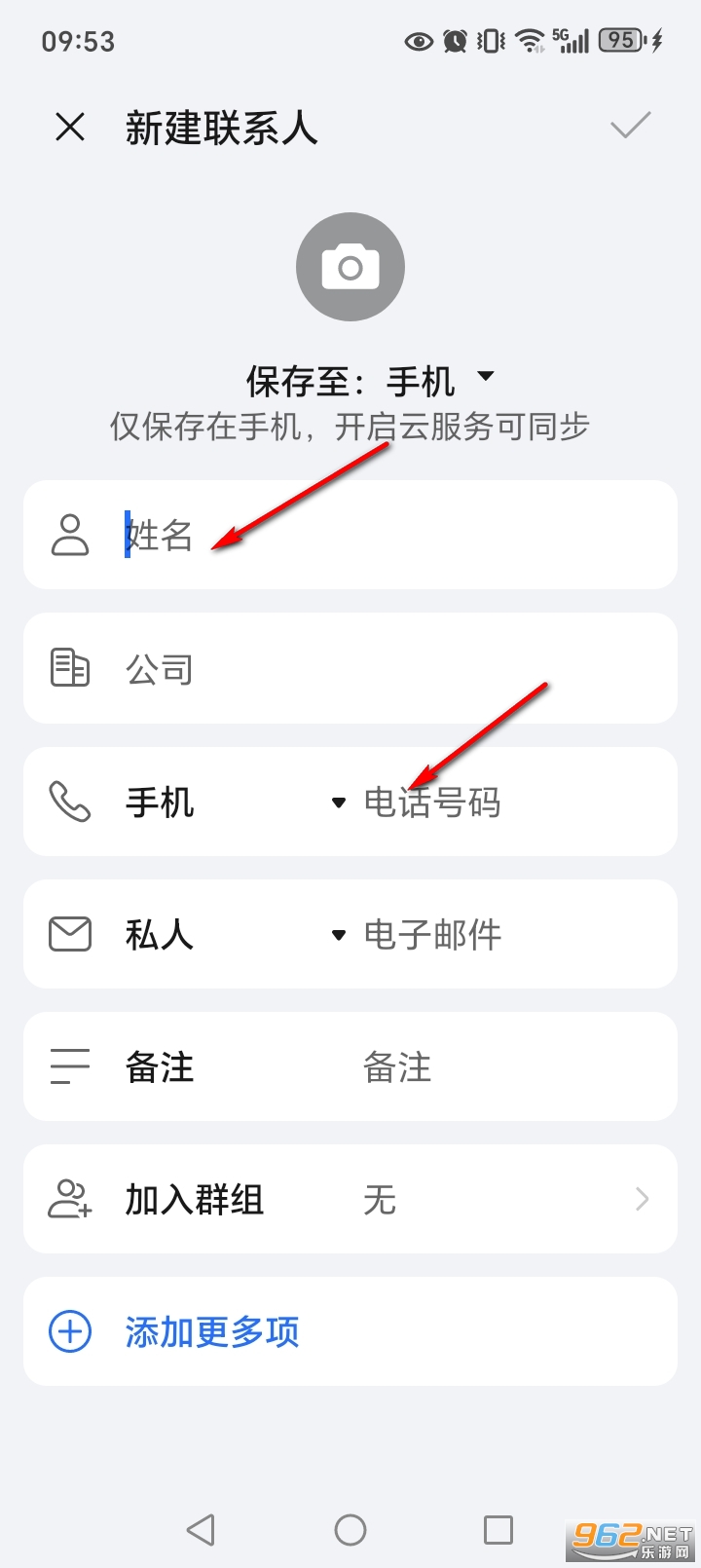Open the 保存至 手机 storage dropdown
Viewport: 701px width, 1568px height.
coord(486,379)
